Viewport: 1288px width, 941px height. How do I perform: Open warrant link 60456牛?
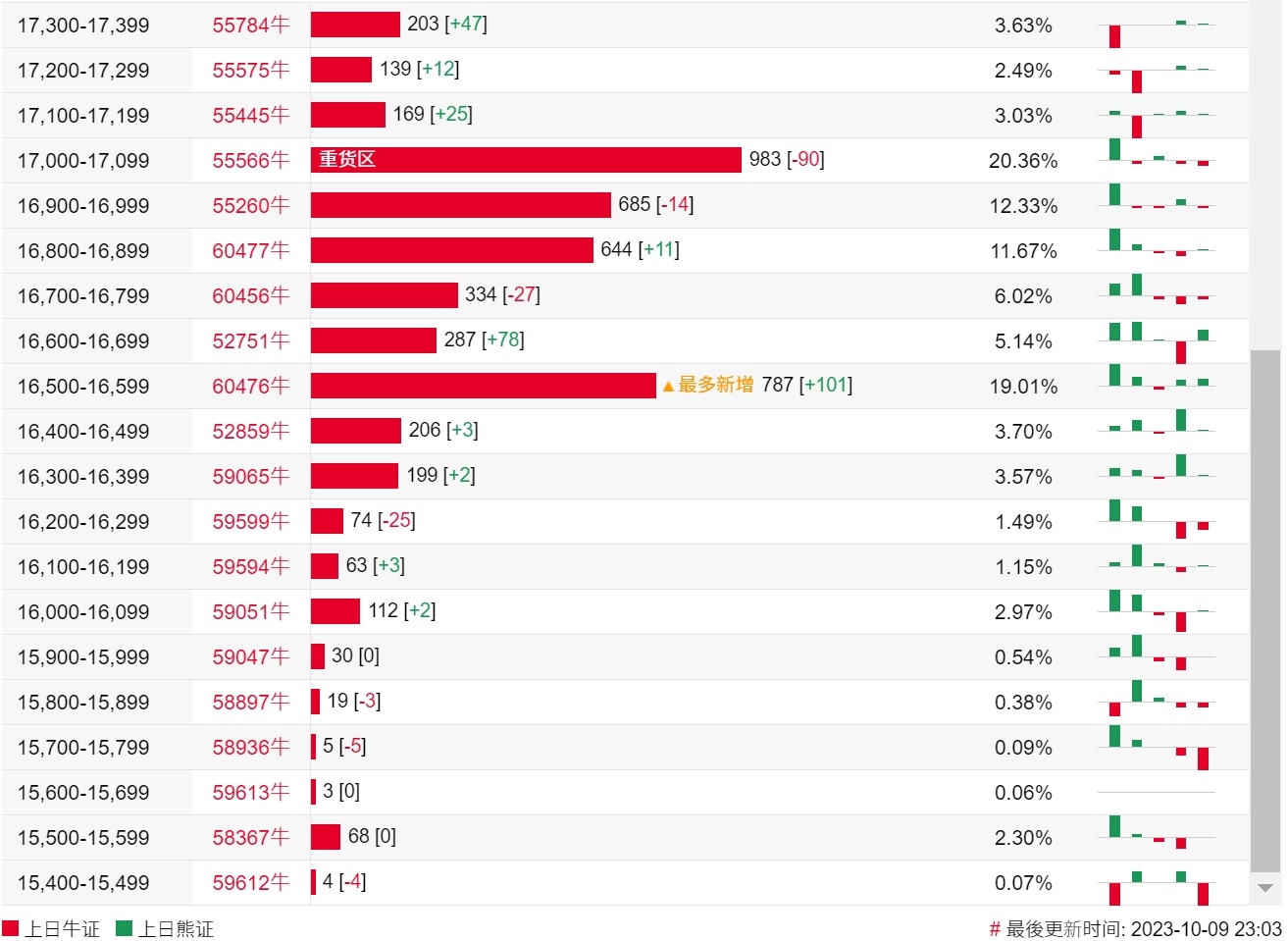tap(251, 296)
